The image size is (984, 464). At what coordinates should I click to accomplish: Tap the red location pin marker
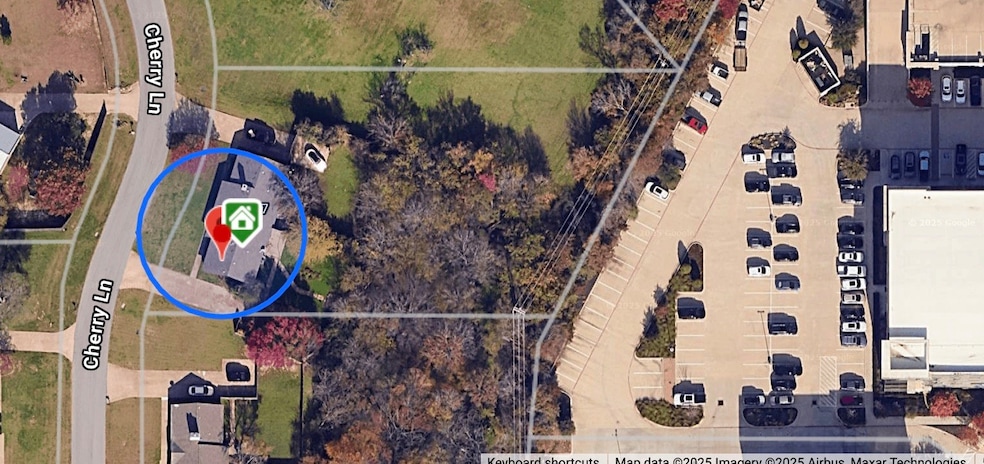(x=220, y=229)
